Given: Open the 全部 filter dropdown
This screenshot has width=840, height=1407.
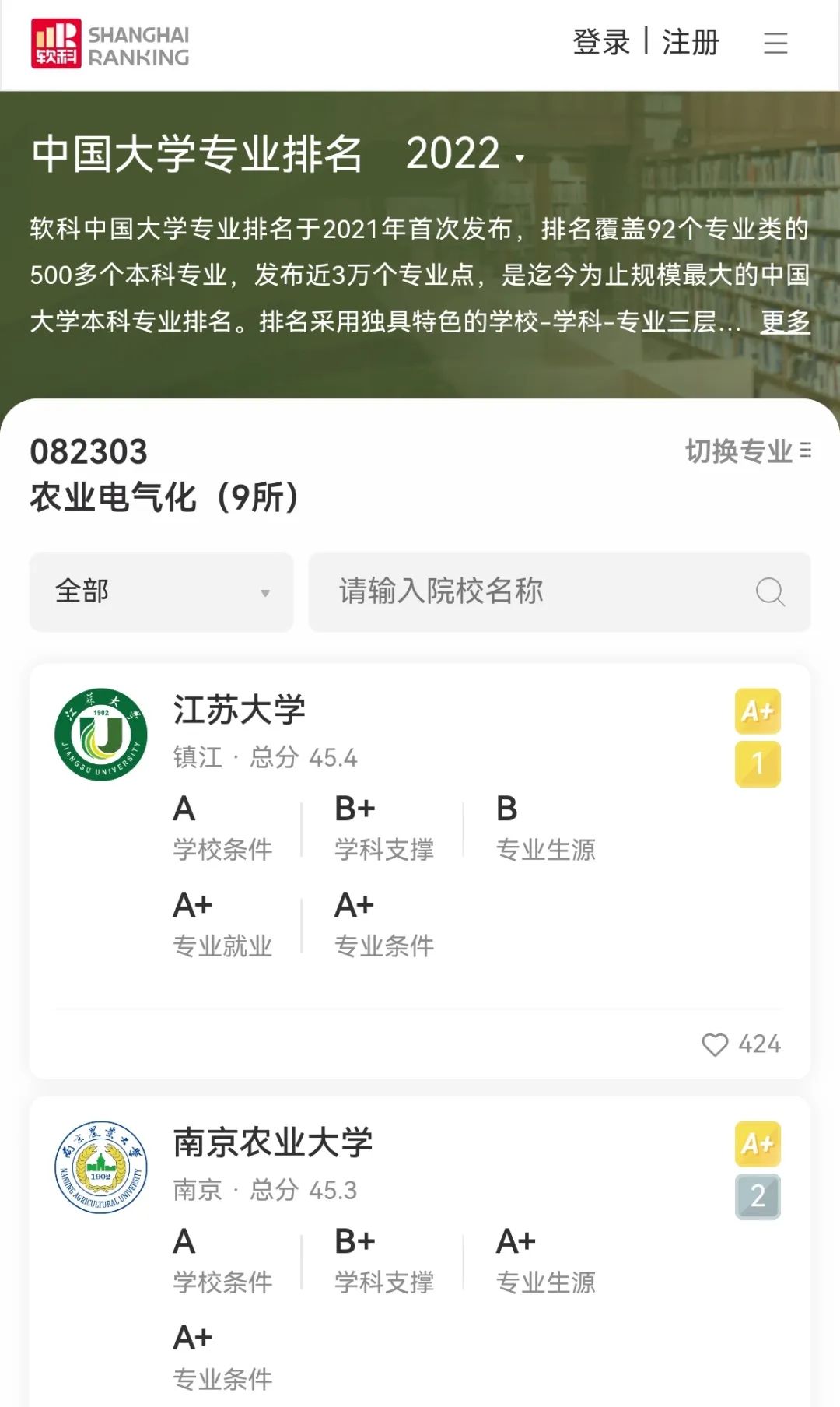Looking at the screenshot, I should pos(161,591).
